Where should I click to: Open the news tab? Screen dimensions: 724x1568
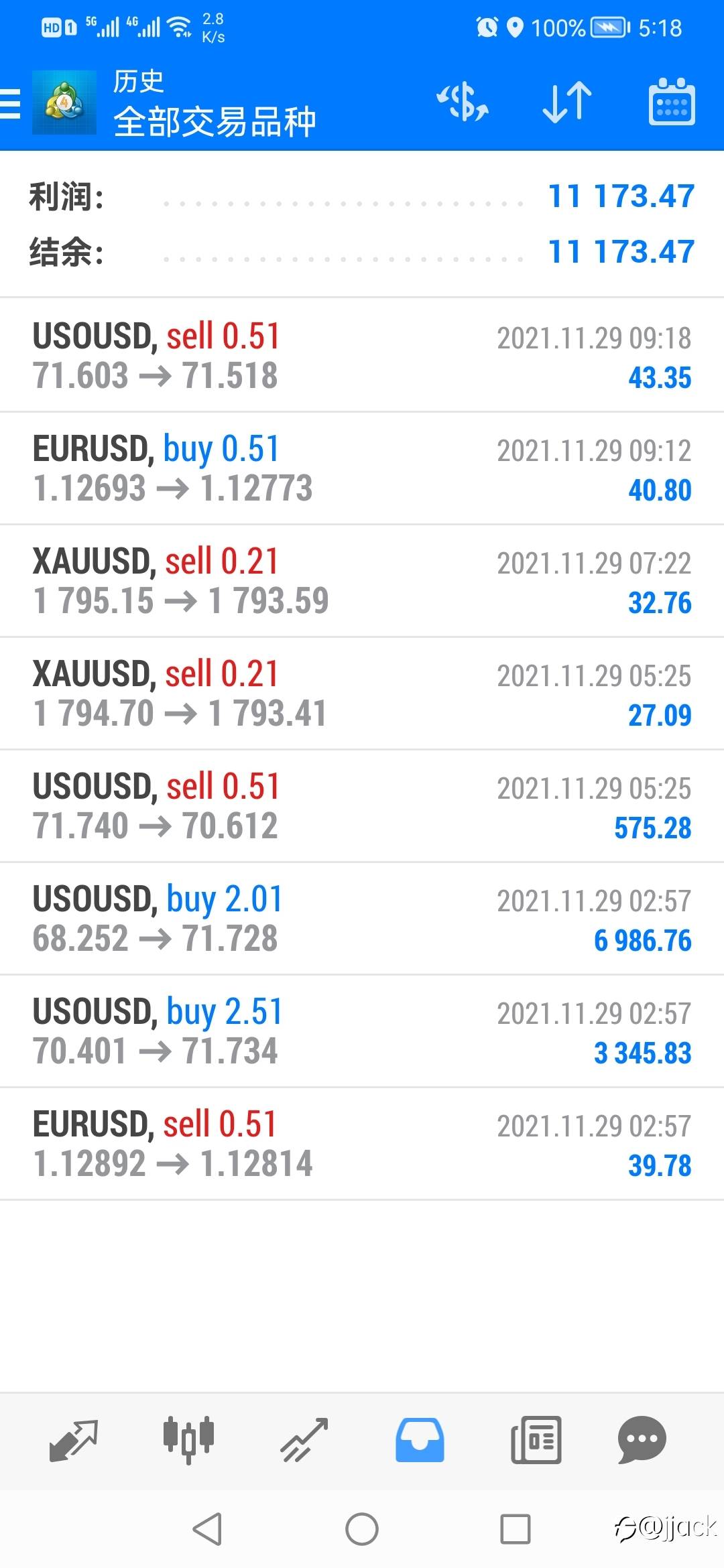point(536,1440)
